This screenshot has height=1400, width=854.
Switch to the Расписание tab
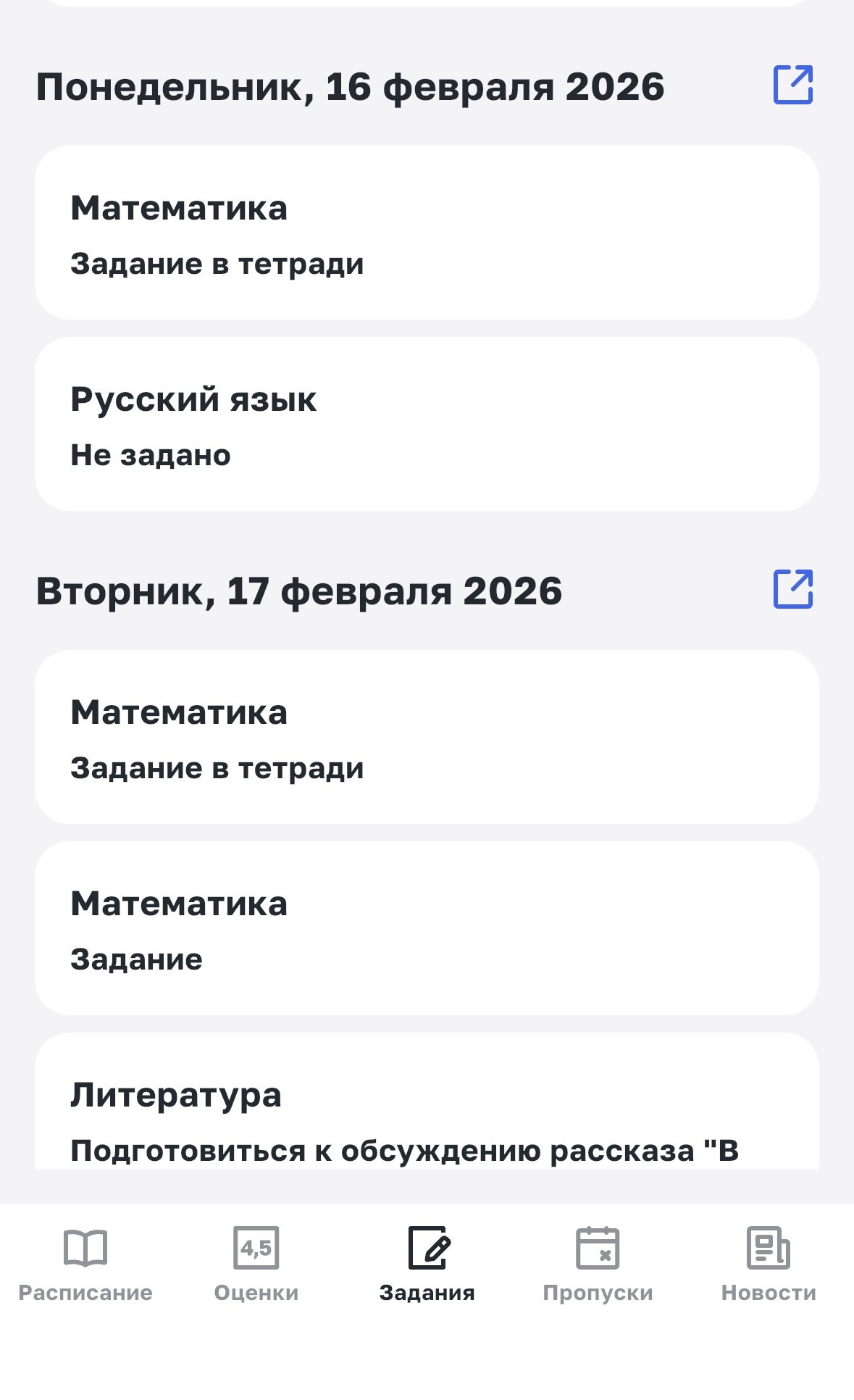pos(85,1264)
